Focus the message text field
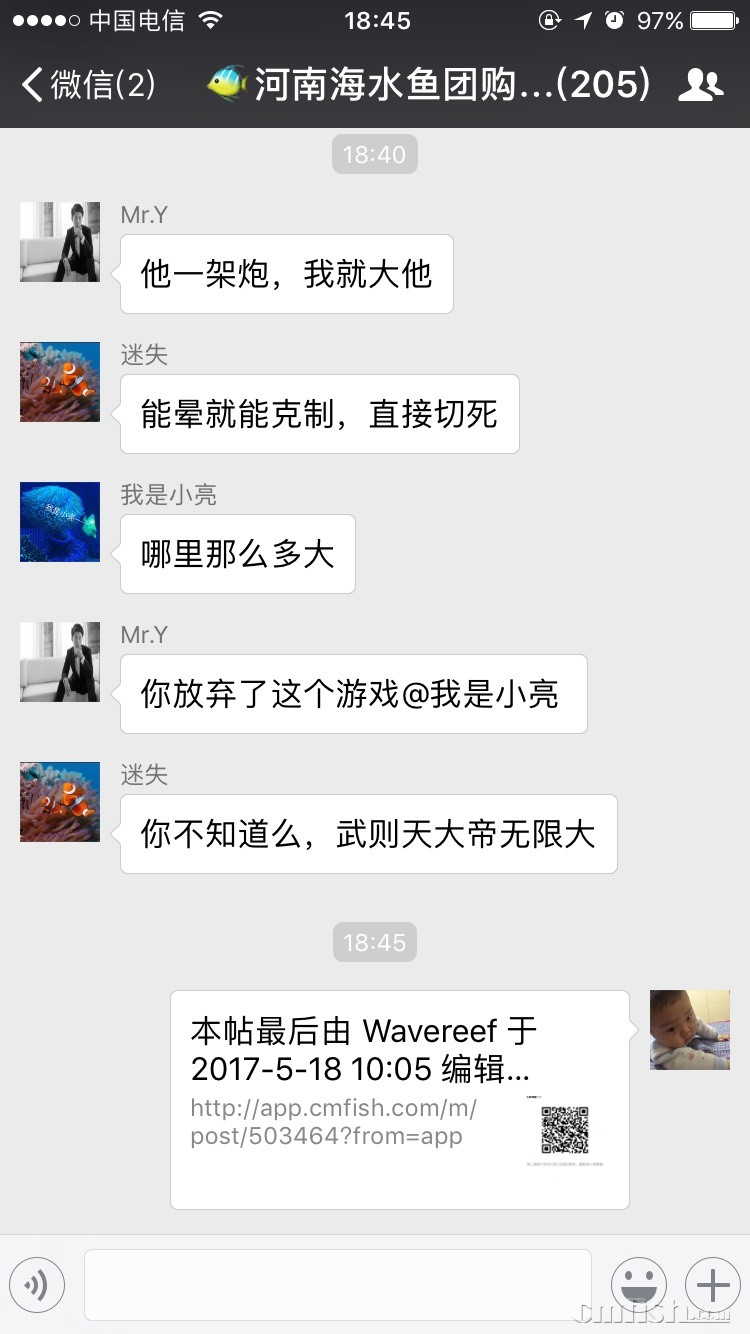Viewport: 750px width, 1334px height. (x=338, y=1285)
